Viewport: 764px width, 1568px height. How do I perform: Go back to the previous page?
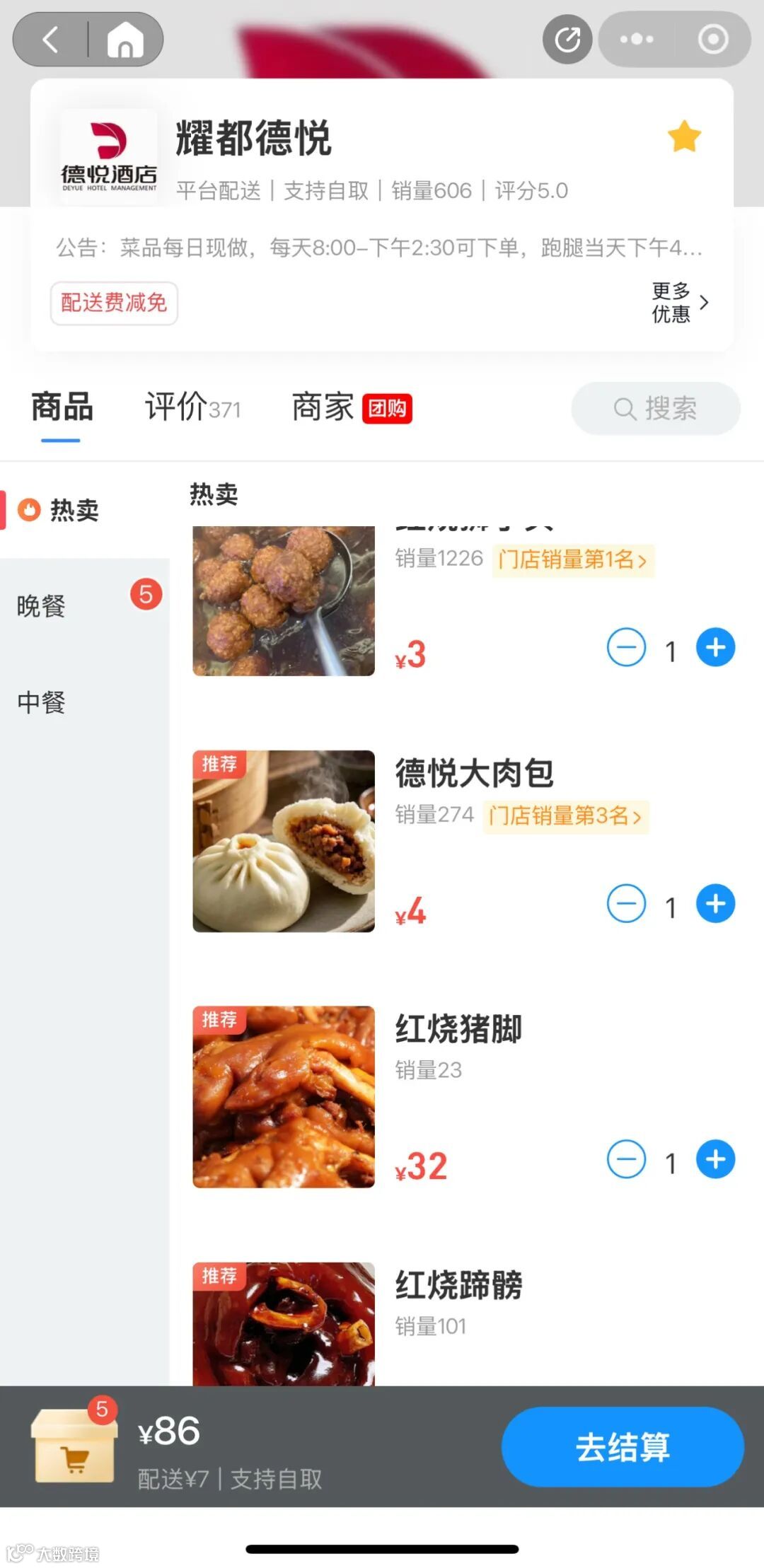tap(51, 40)
